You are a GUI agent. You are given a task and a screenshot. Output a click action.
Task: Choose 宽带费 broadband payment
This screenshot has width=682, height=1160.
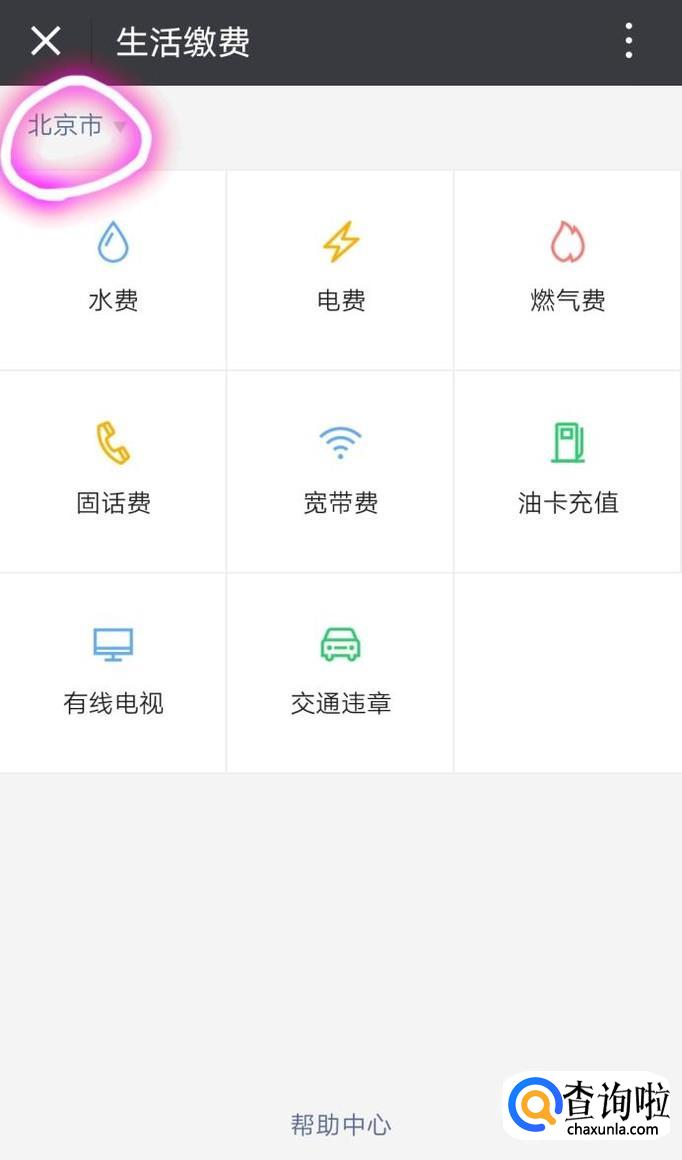point(340,471)
